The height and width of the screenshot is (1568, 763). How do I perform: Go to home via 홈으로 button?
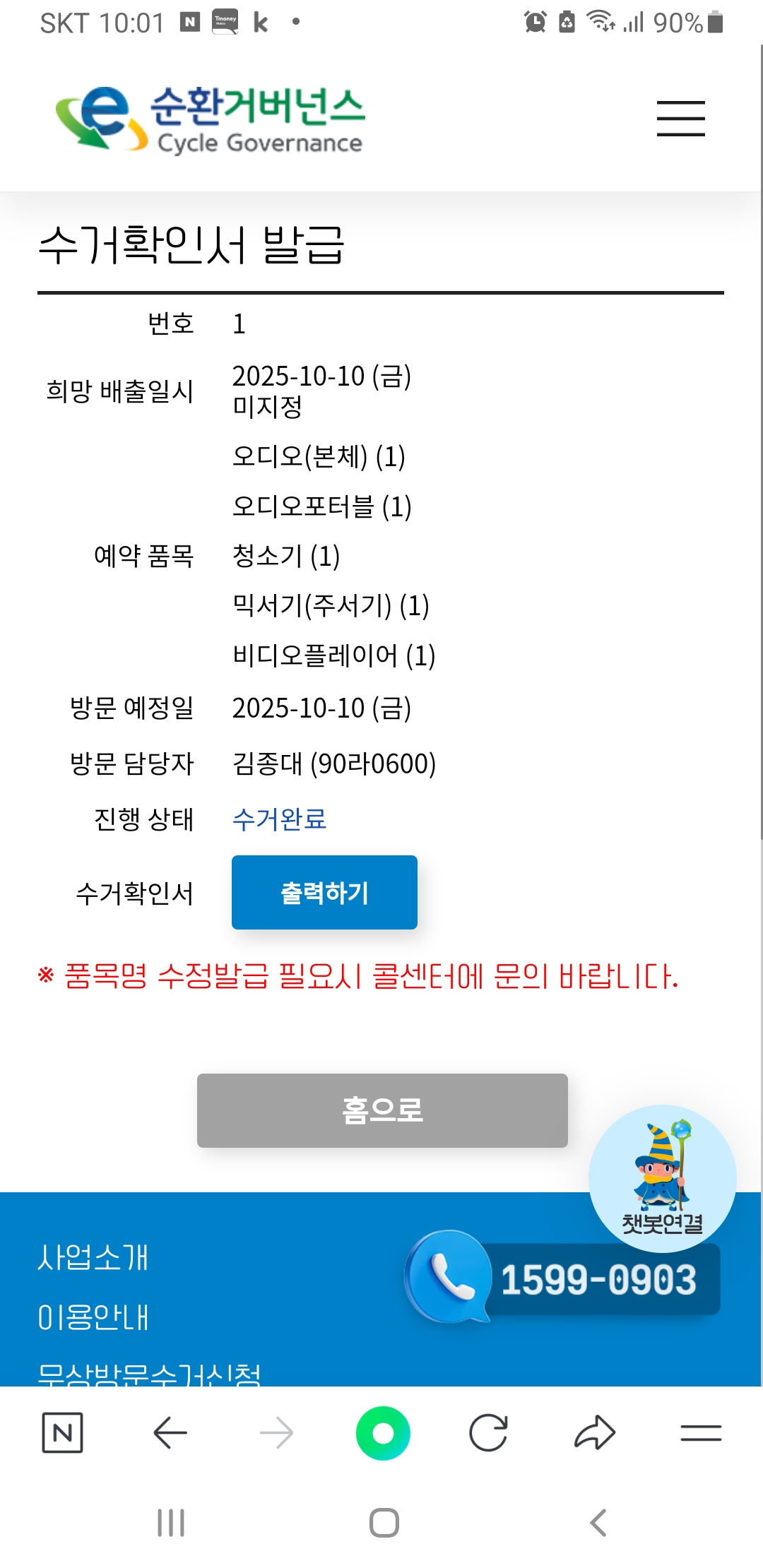tap(382, 1110)
